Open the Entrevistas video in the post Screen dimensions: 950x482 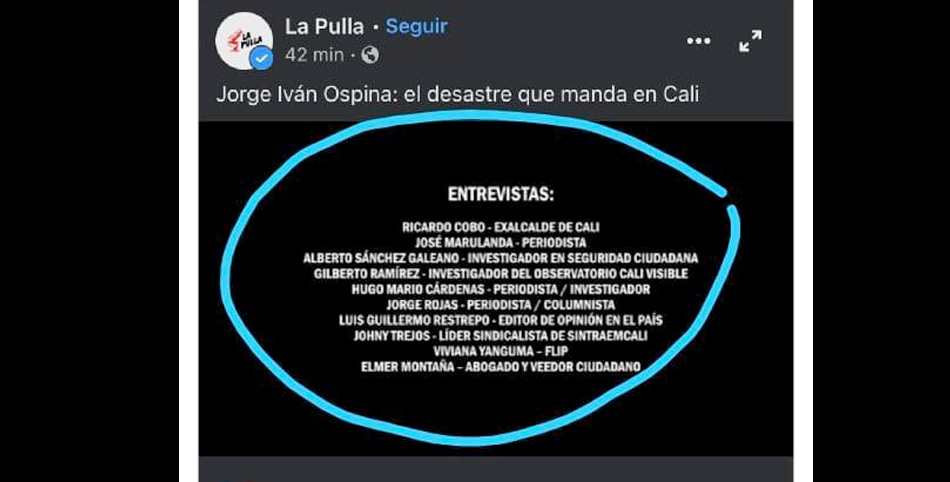coord(495,288)
